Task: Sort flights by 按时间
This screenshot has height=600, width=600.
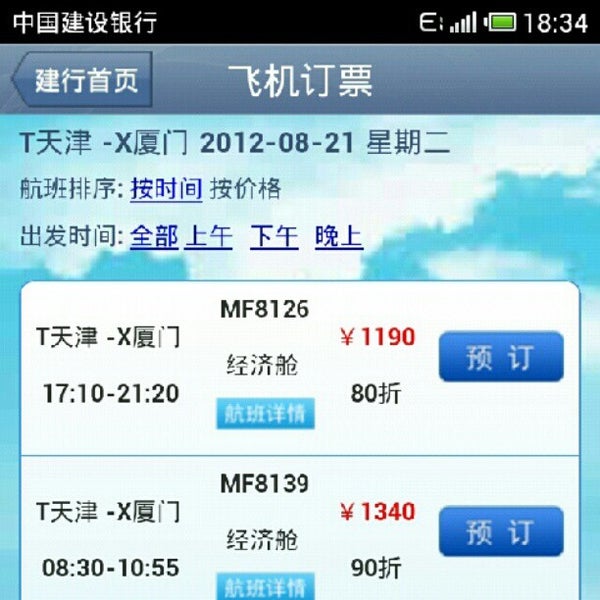Action: click(x=166, y=187)
